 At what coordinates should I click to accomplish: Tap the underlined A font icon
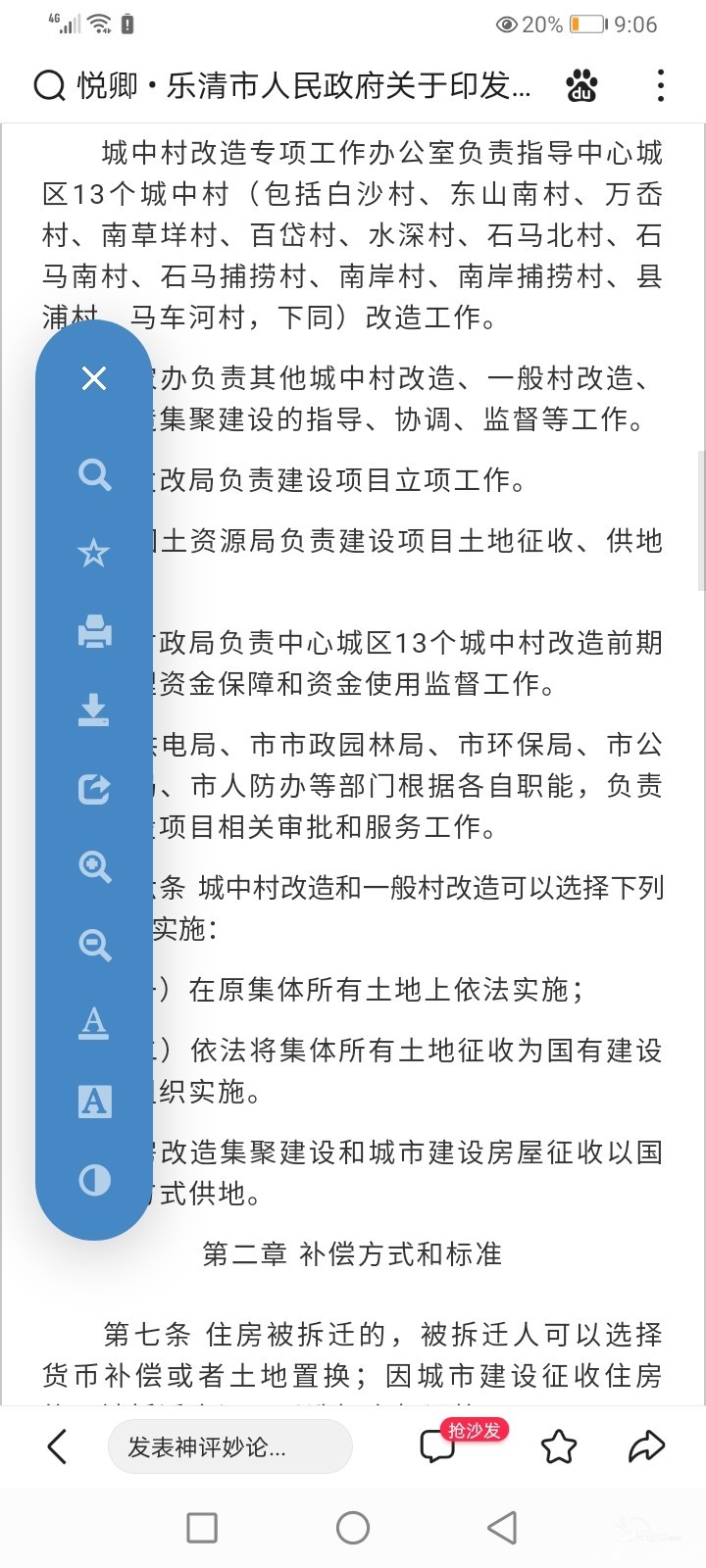[94, 1023]
